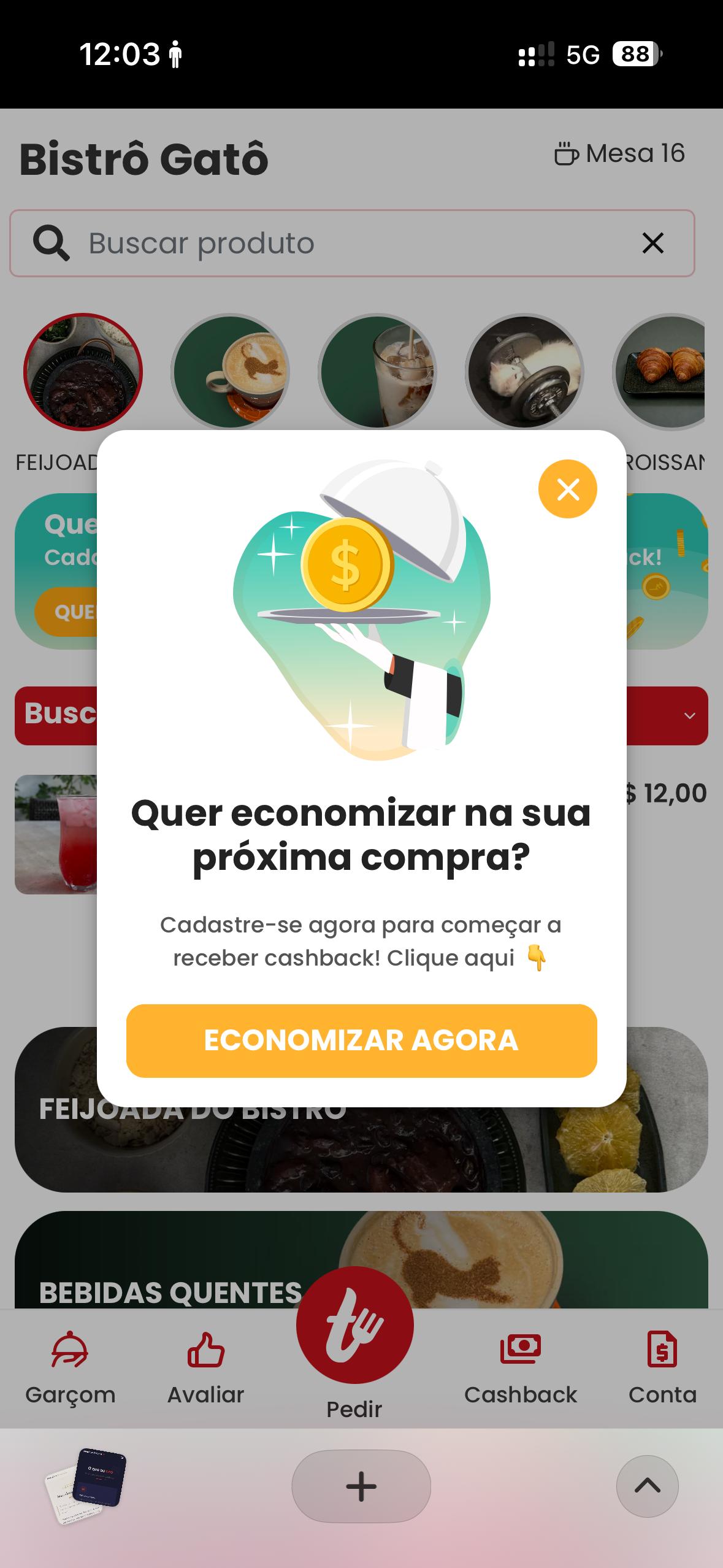Tap the Avaliar thumbs-up icon
Image resolution: width=723 pixels, height=1568 pixels.
(205, 1348)
